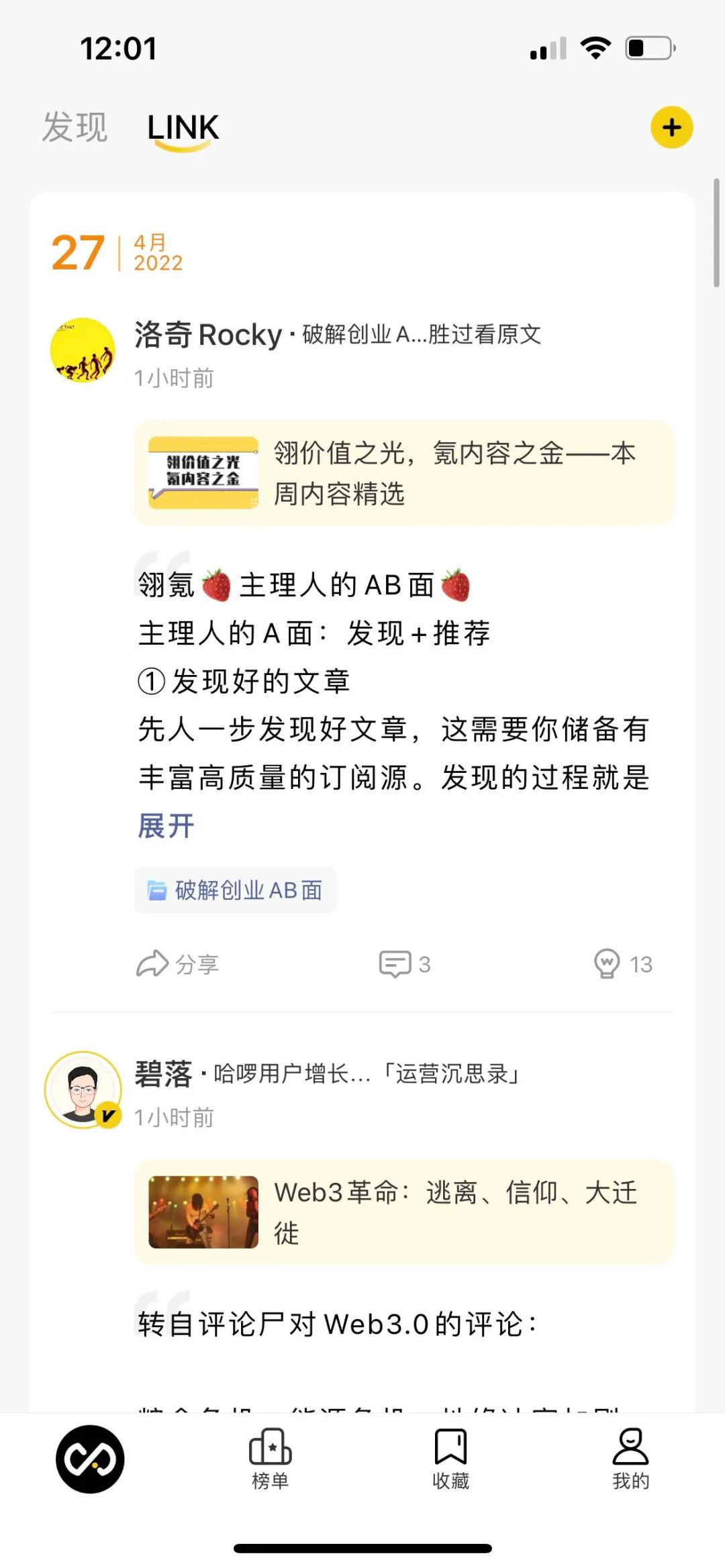725x1568 pixels.
Task: Open article Web3革命：逃离、信仰、大迁徙
Action: [x=404, y=1212]
